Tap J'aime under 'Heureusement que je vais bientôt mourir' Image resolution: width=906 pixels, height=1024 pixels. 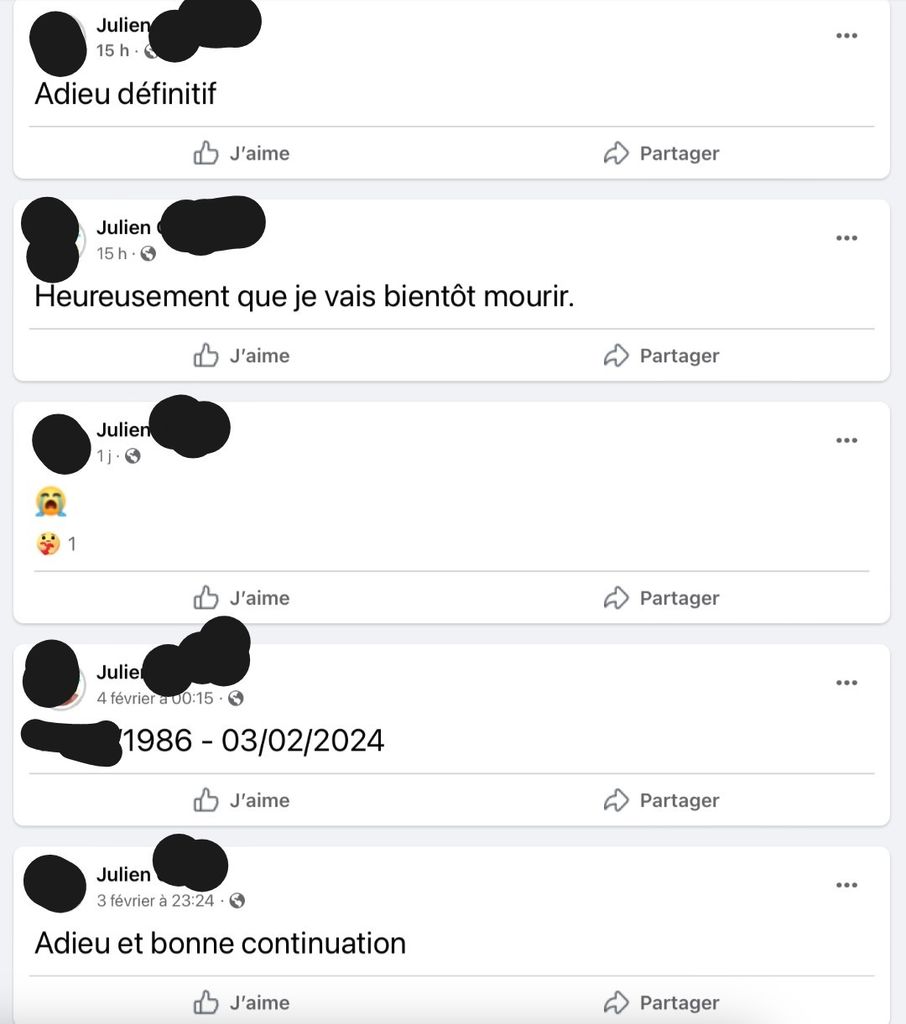[x=241, y=355]
